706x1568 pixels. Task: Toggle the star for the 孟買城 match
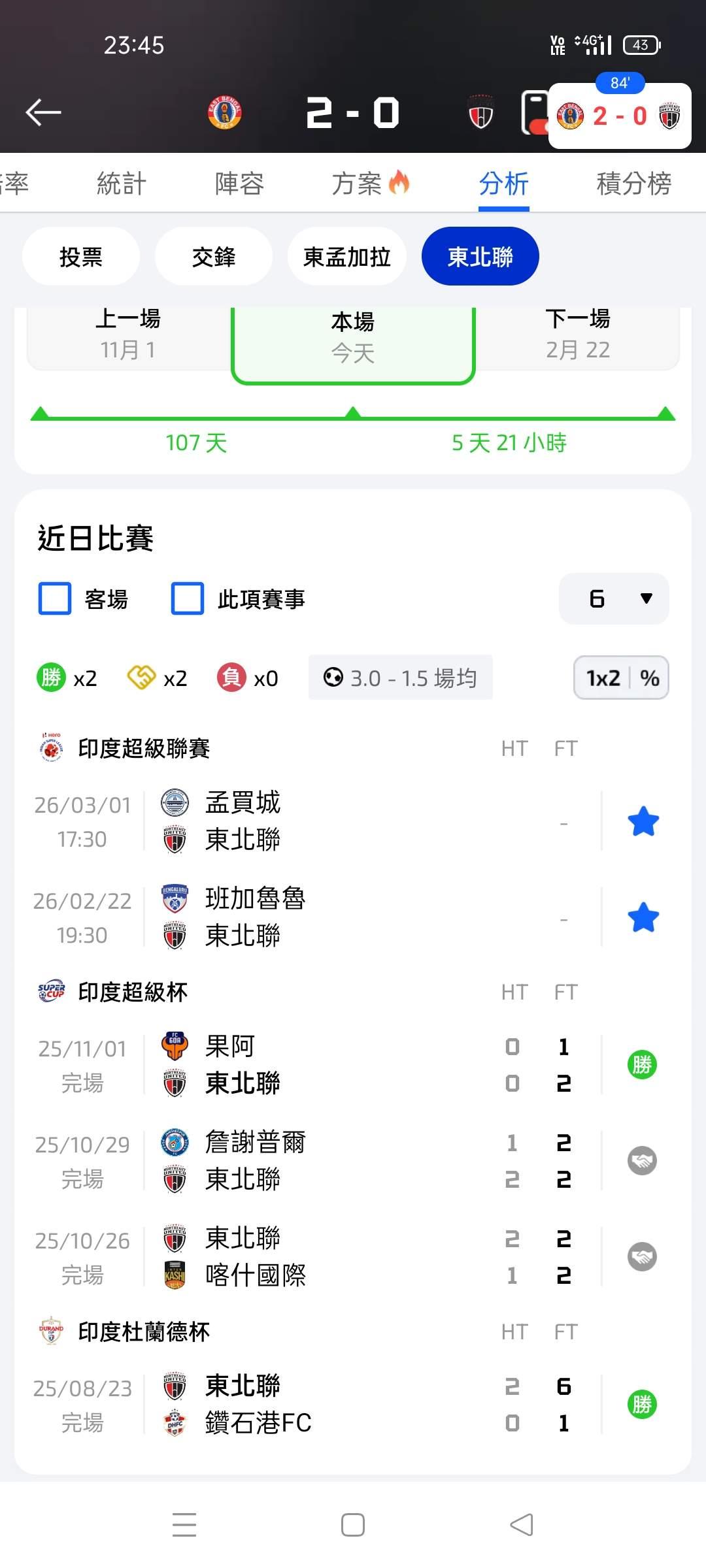(x=643, y=821)
